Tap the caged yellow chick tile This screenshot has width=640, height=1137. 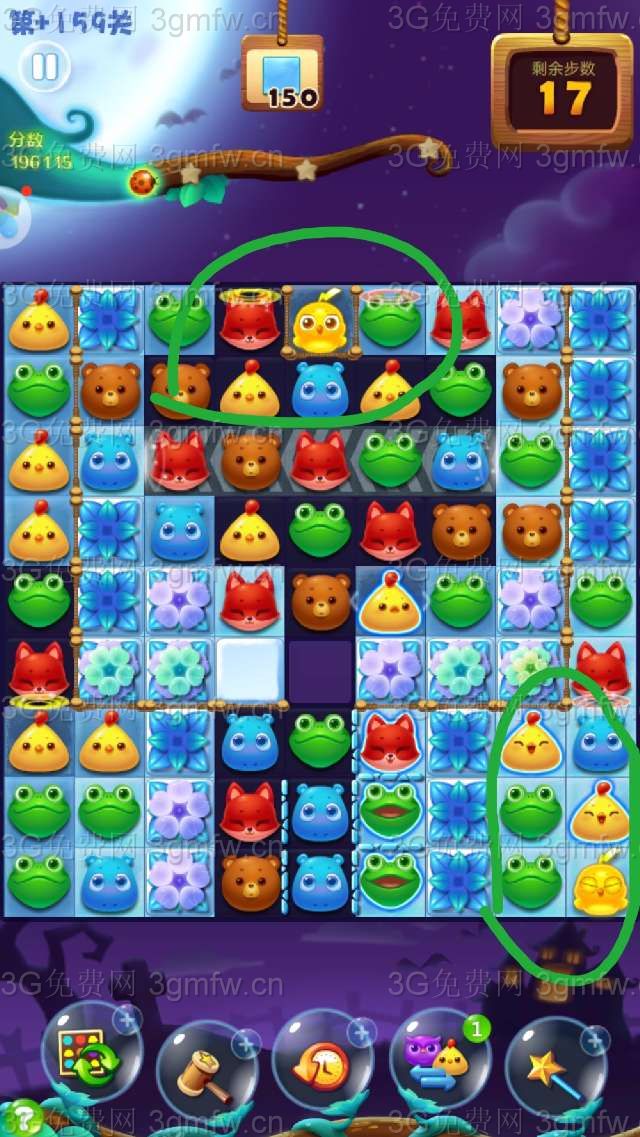pyautogui.click(x=319, y=322)
